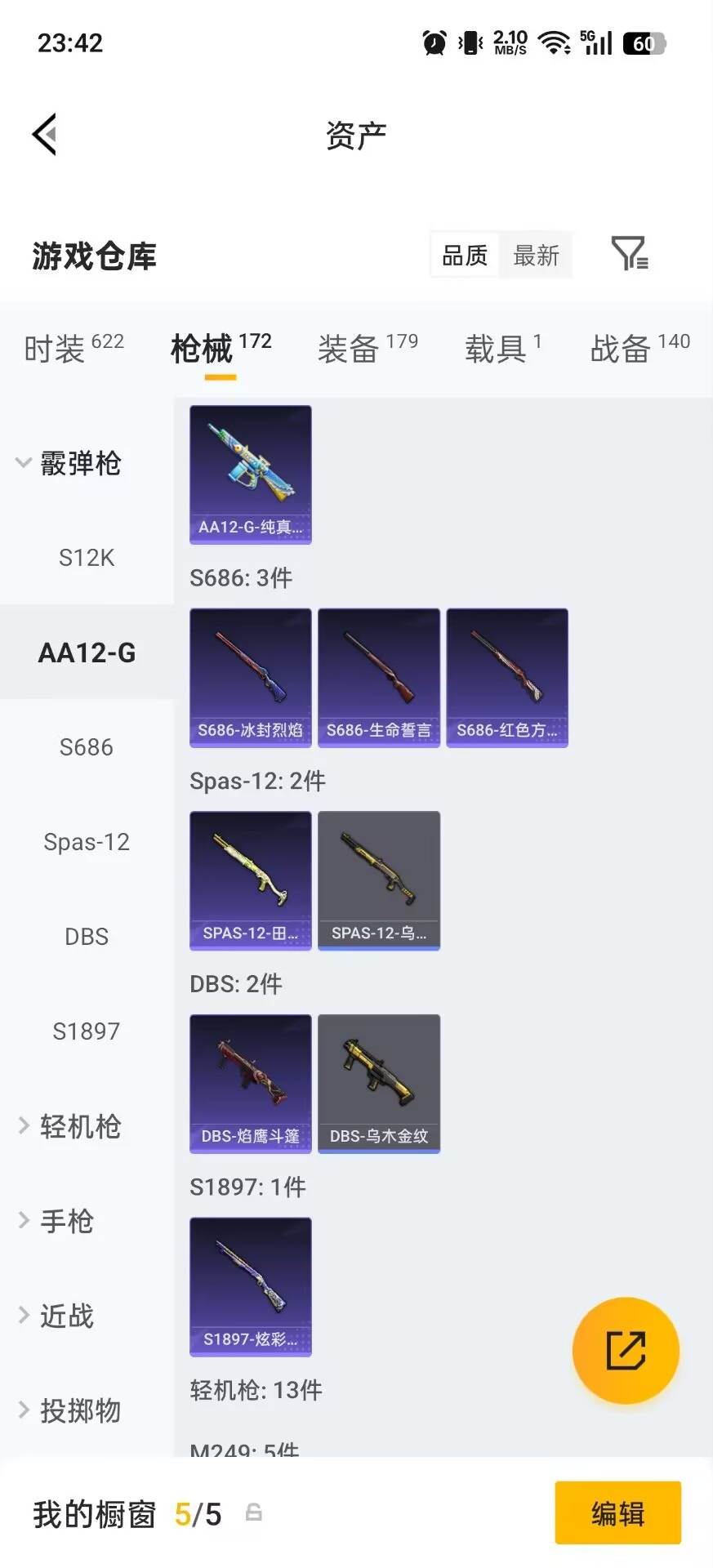Open the filter funnel icon
Image resolution: width=713 pixels, height=1568 pixels.
(630, 254)
